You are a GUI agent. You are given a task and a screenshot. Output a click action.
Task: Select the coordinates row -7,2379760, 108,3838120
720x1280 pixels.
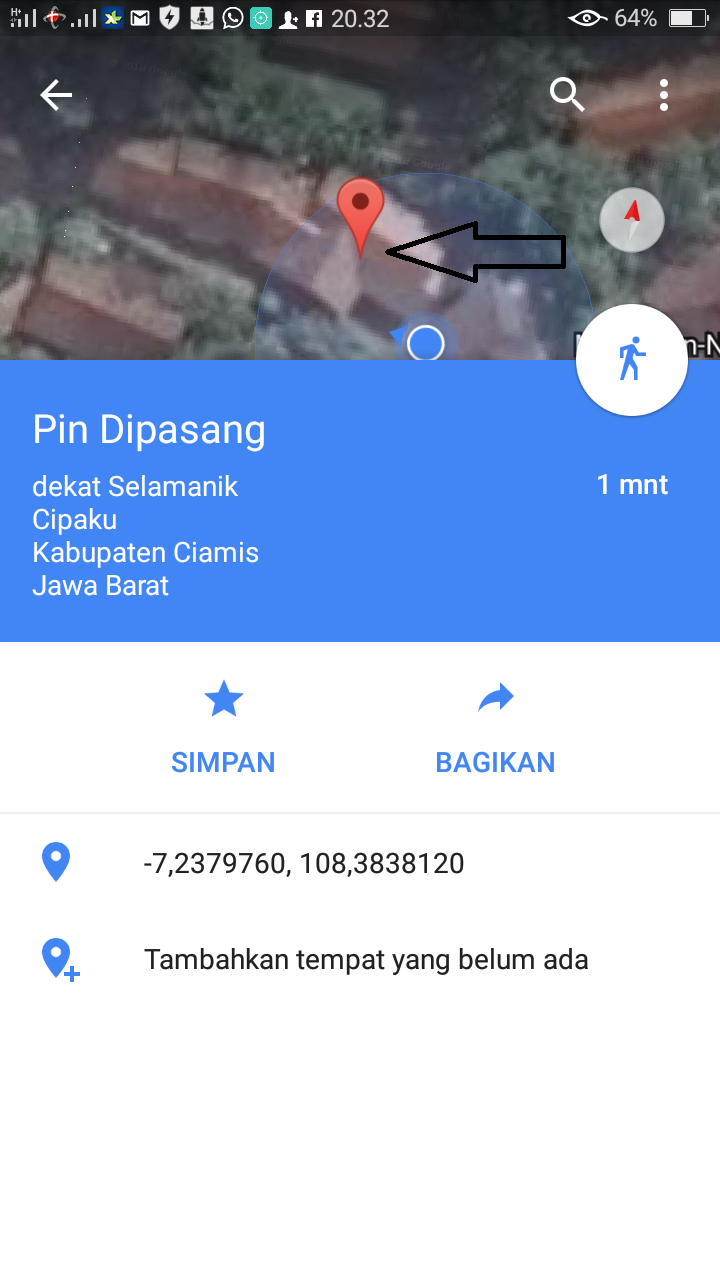pos(304,863)
